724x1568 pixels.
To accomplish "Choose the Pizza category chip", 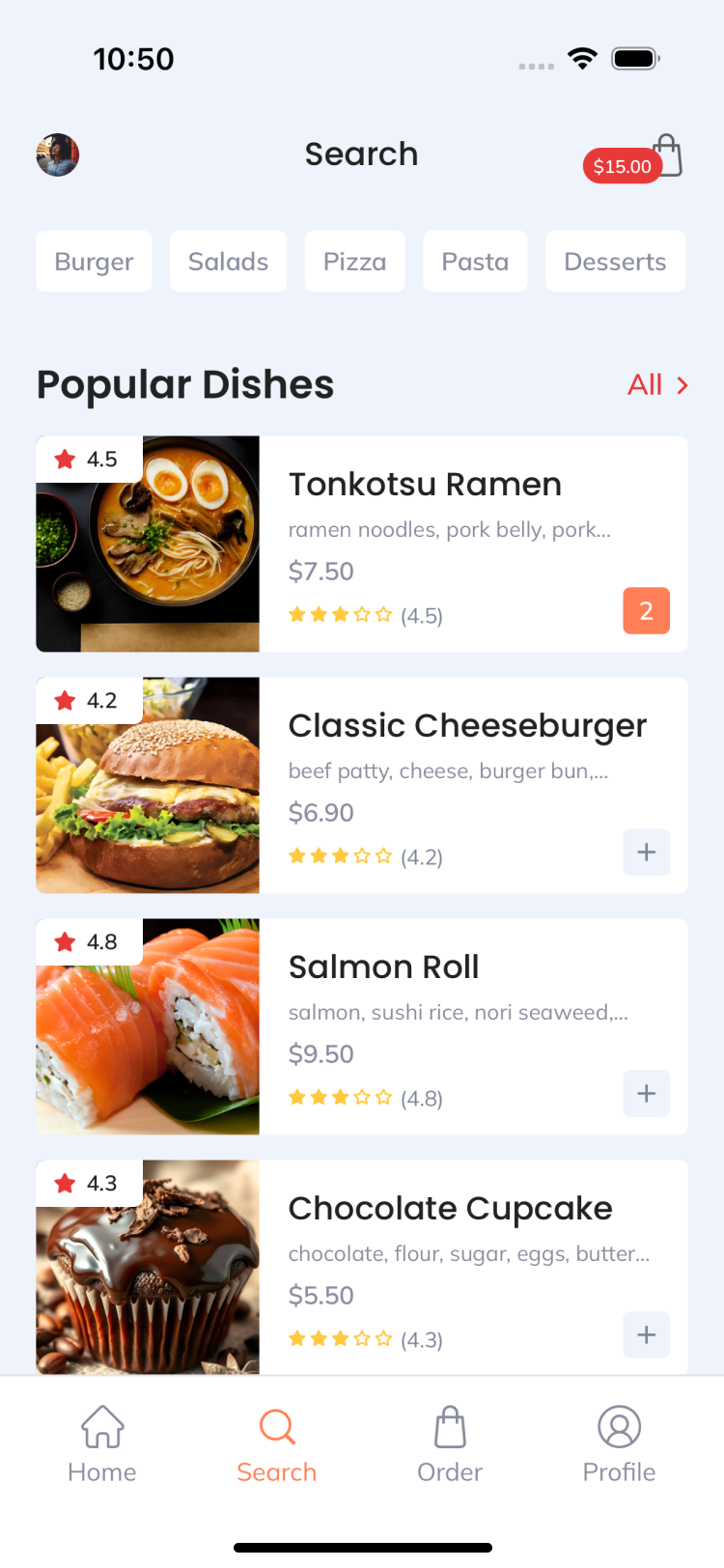I will click(x=354, y=262).
